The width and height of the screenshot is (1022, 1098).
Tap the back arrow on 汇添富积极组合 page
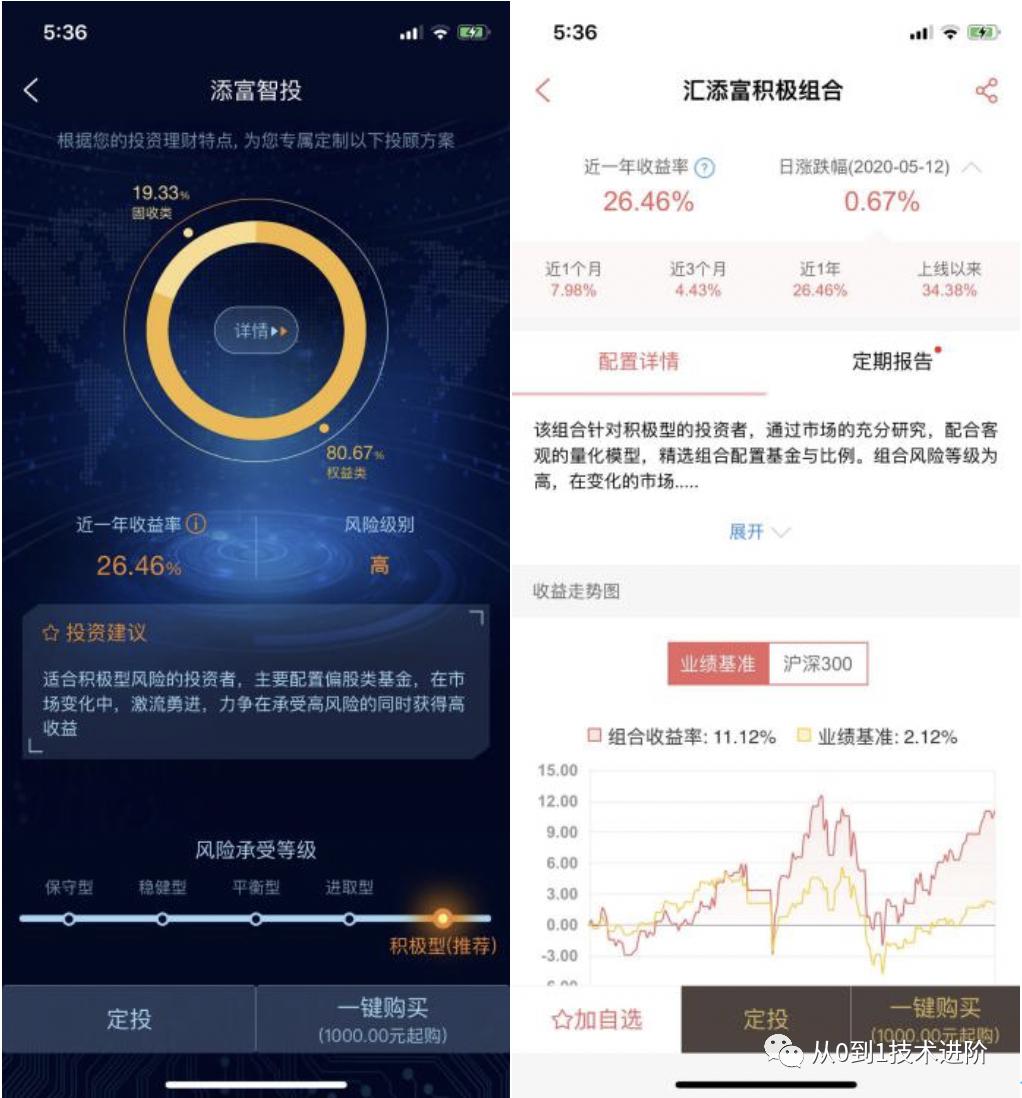542,90
